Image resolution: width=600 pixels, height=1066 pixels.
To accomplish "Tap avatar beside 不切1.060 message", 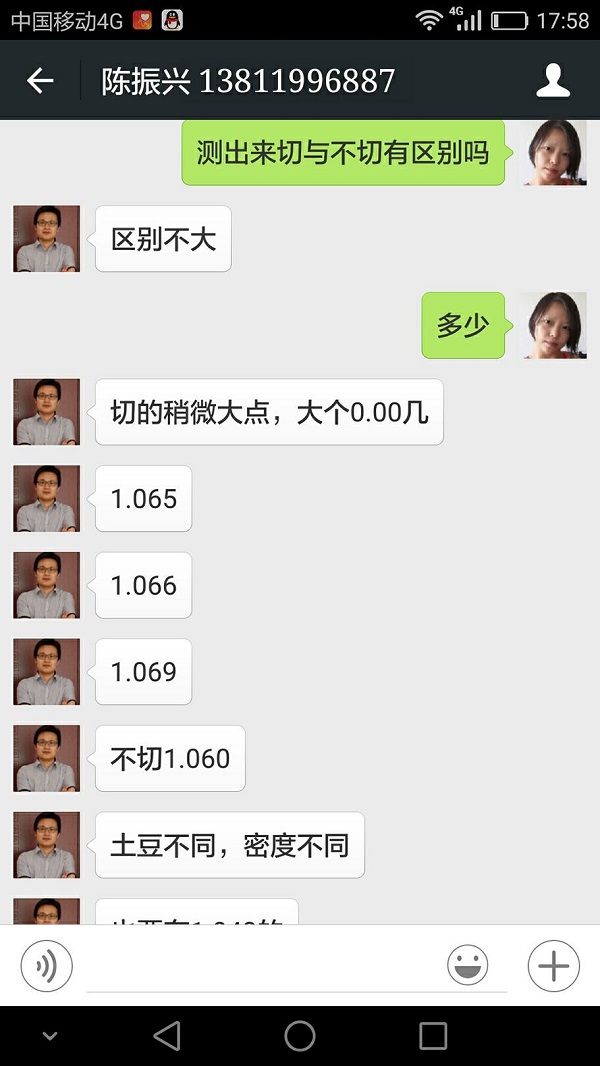I will [46, 758].
